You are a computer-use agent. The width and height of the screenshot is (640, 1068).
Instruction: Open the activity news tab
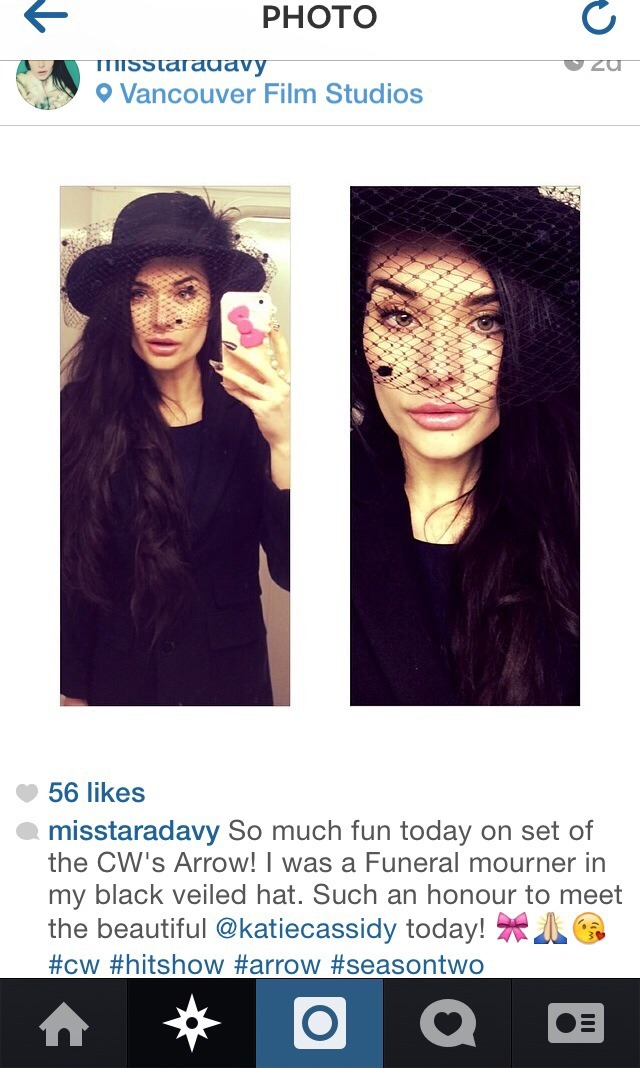click(447, 1023)
